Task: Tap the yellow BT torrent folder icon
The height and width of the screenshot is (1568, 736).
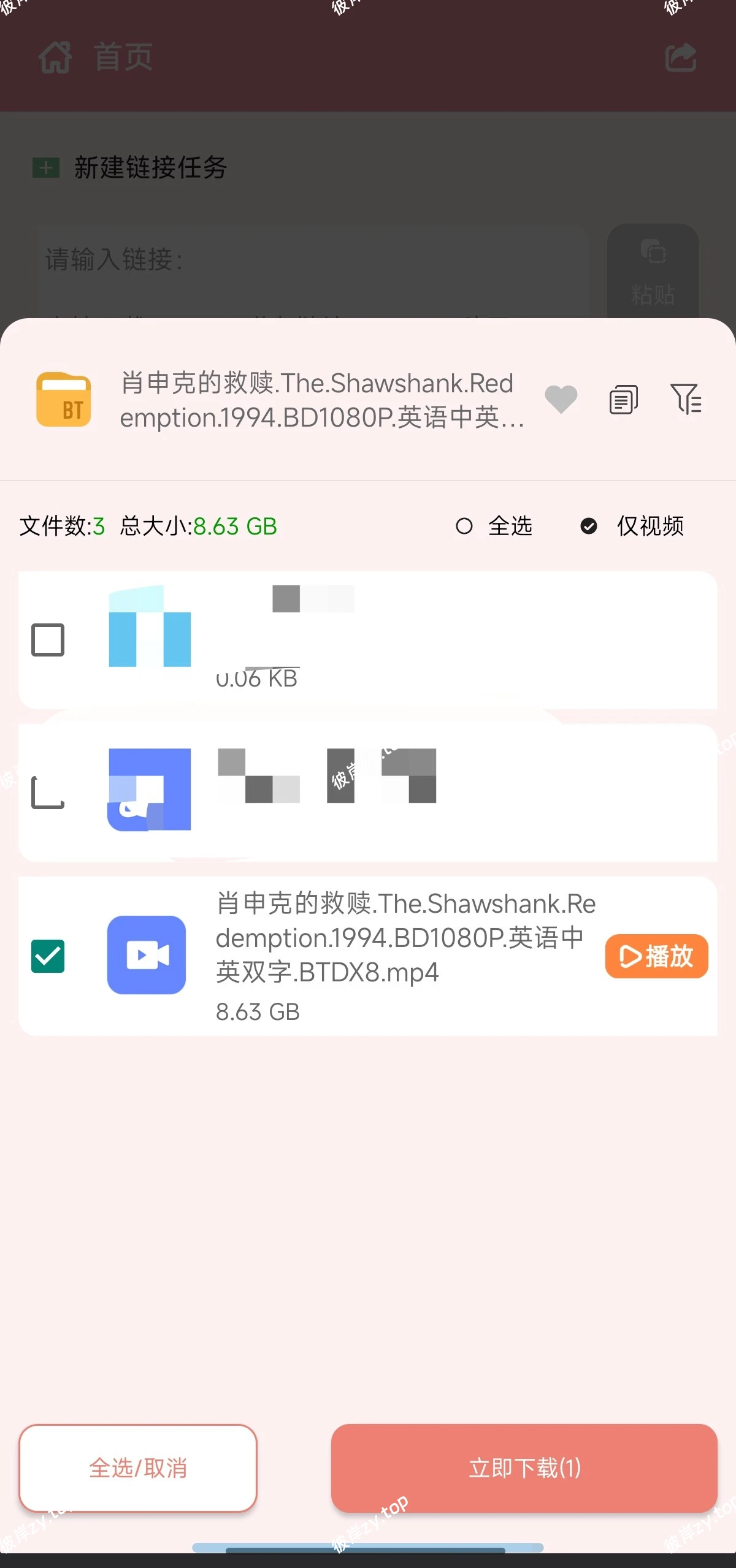Action: coord(64,398)
